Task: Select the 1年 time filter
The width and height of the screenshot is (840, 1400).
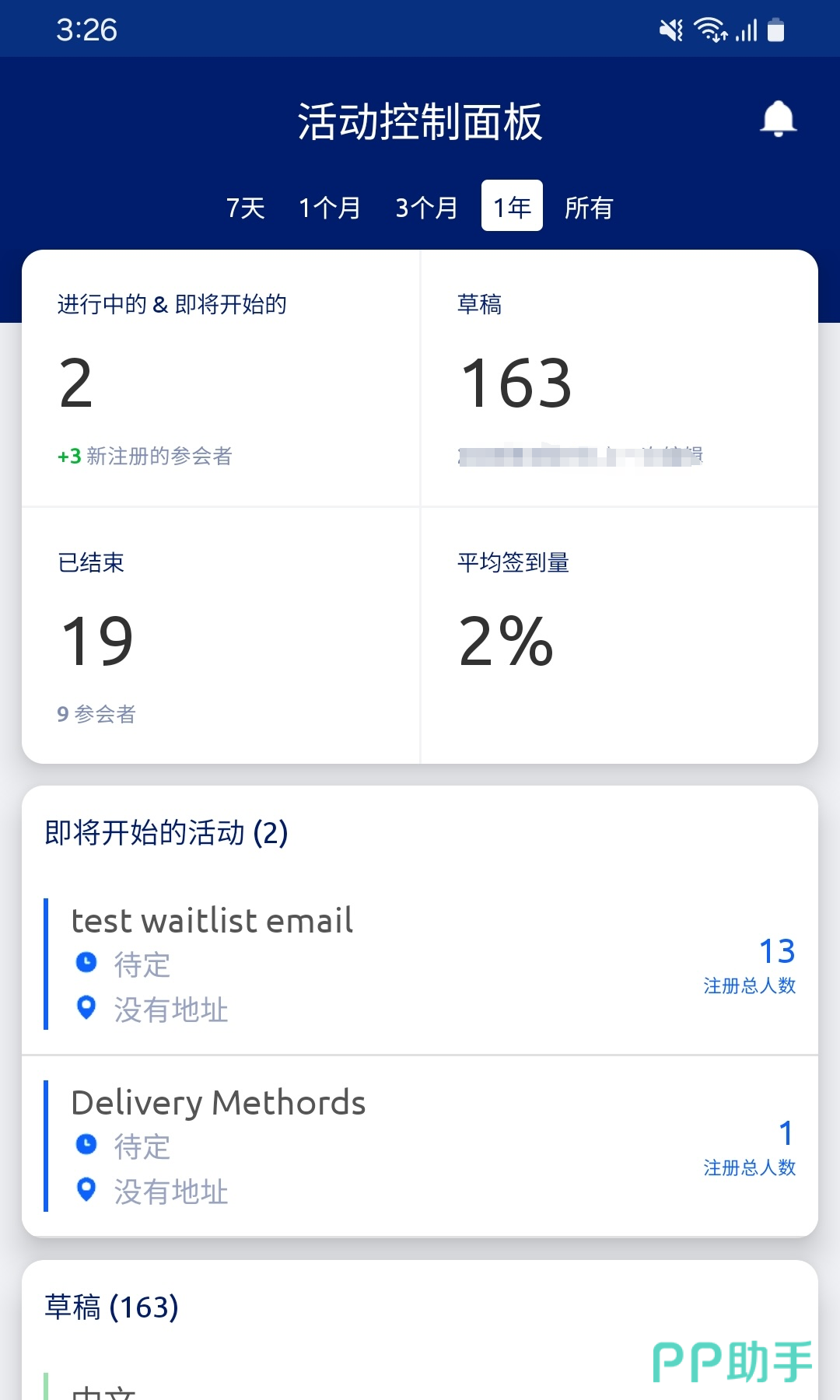Action: click(x=512, y=206)
